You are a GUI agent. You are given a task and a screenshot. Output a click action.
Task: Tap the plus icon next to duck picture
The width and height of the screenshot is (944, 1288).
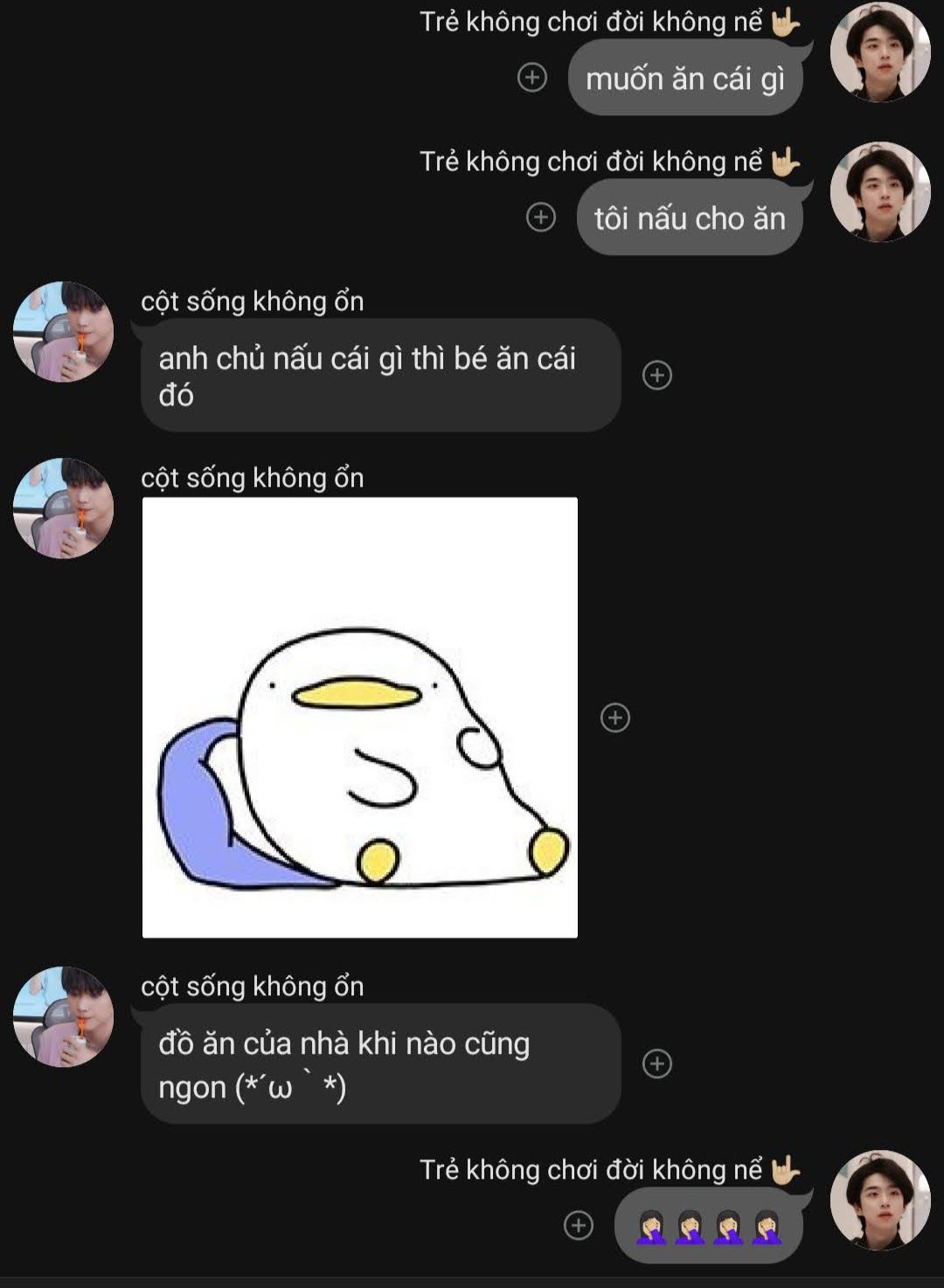coord(615,718)
